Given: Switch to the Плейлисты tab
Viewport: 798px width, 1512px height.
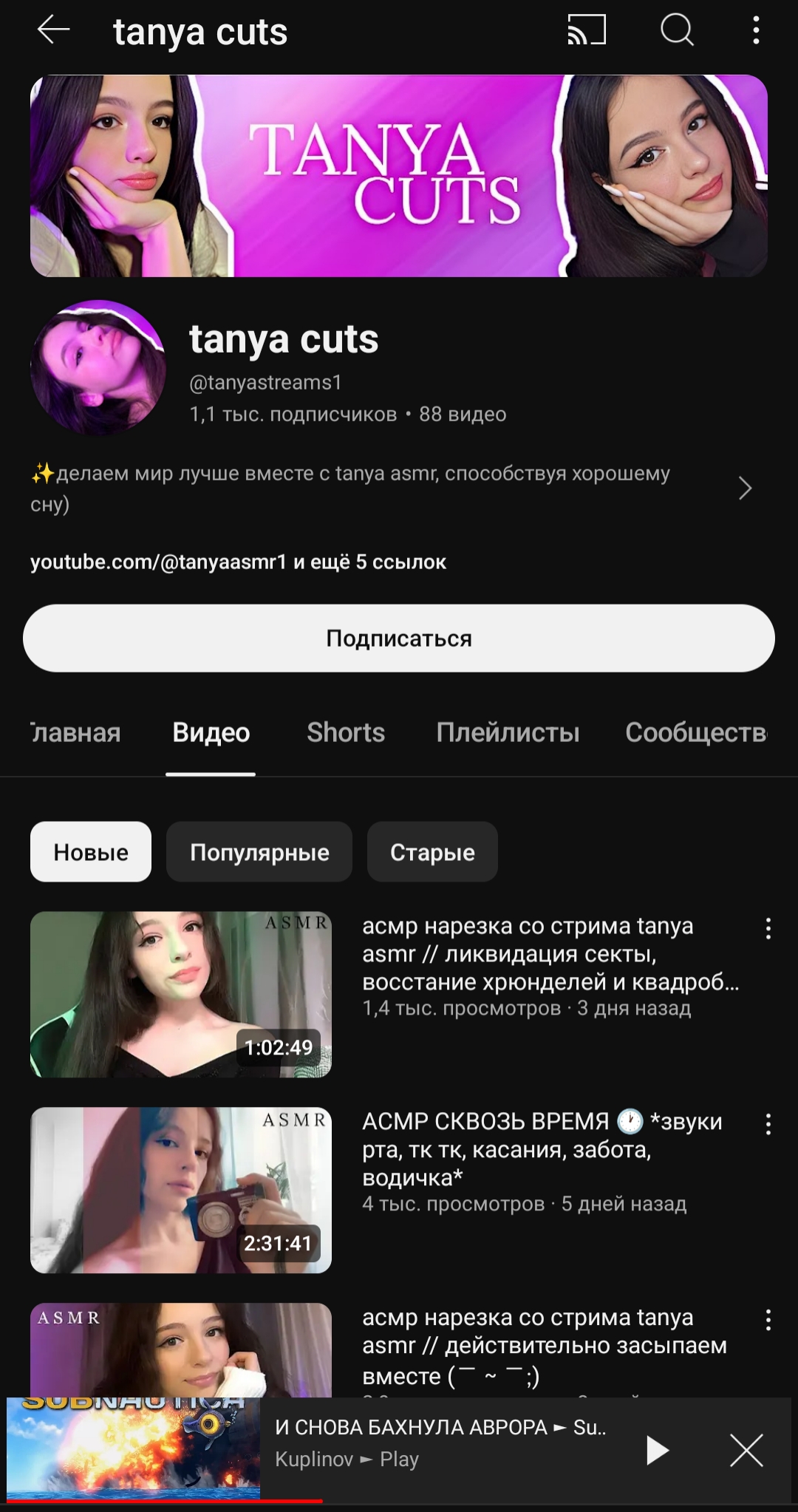Looking at the screenshot, I should pyautogui.click(x=508, y=732).
